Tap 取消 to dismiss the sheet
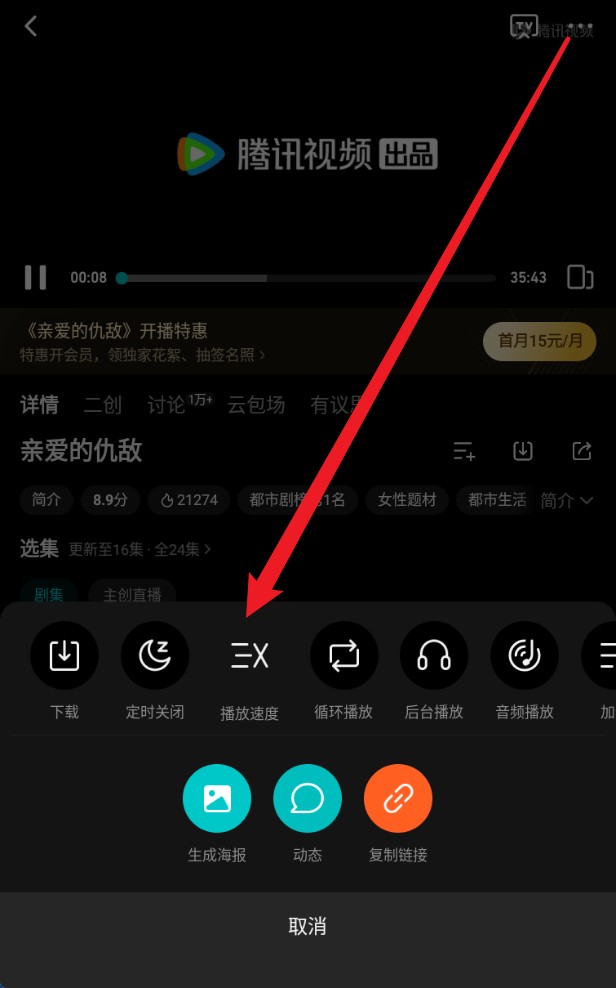 point(307,926)
